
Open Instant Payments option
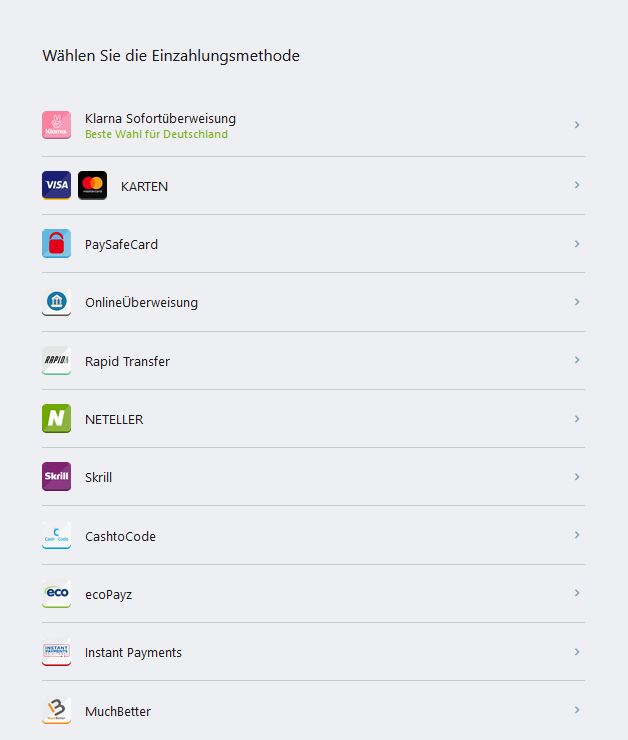133,652
